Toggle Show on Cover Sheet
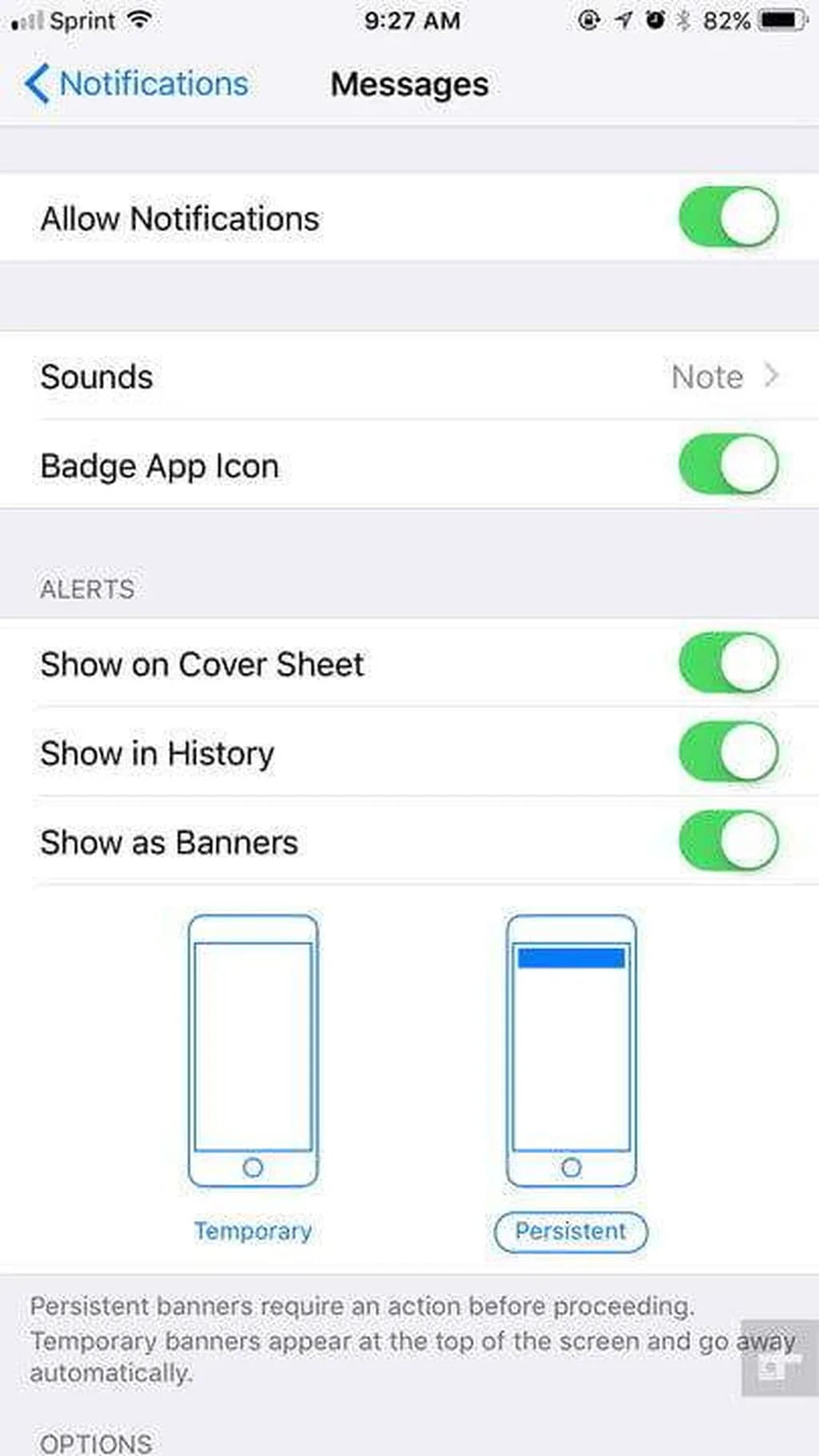 [x=728, y=663]
